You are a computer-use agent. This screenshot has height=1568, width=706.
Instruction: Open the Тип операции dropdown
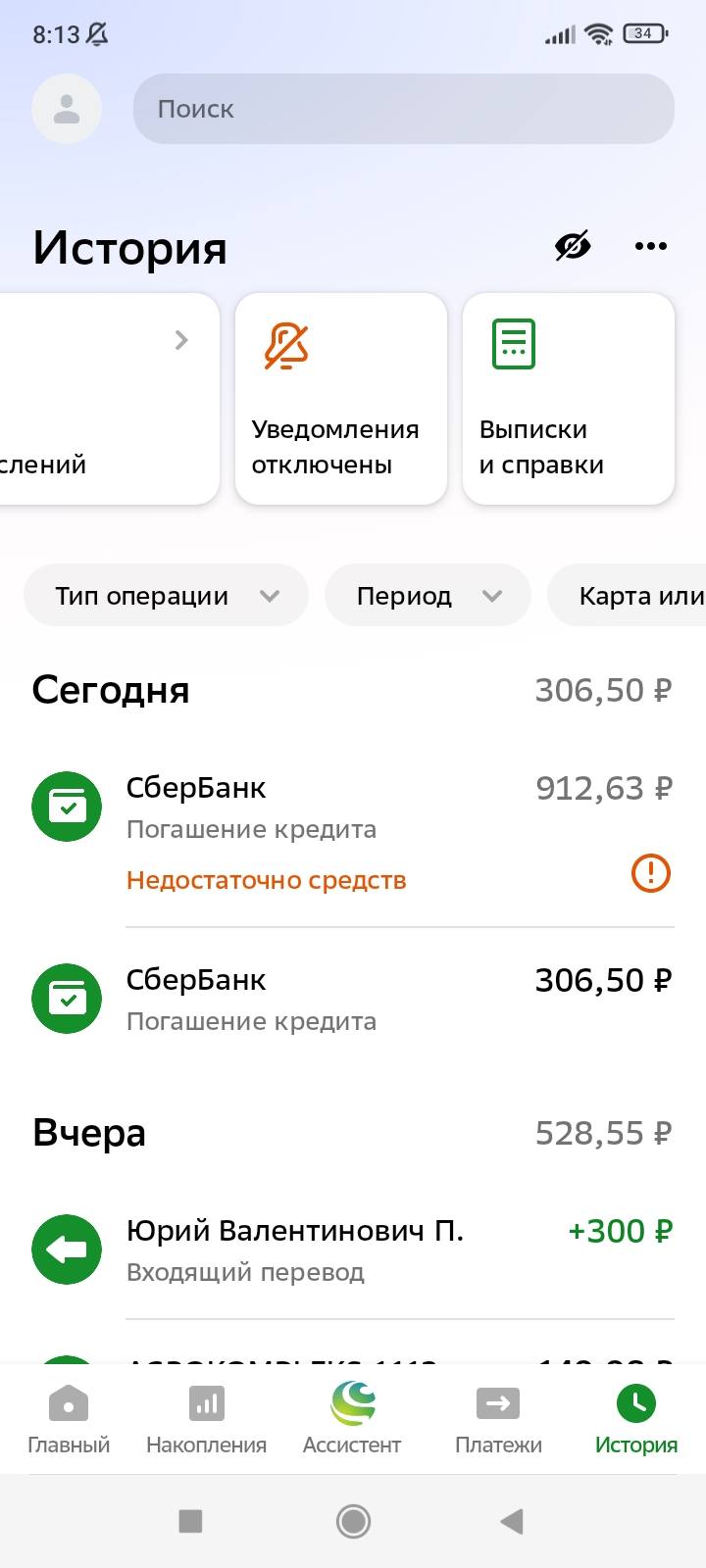pyautogui.click(x=165, y=595)
